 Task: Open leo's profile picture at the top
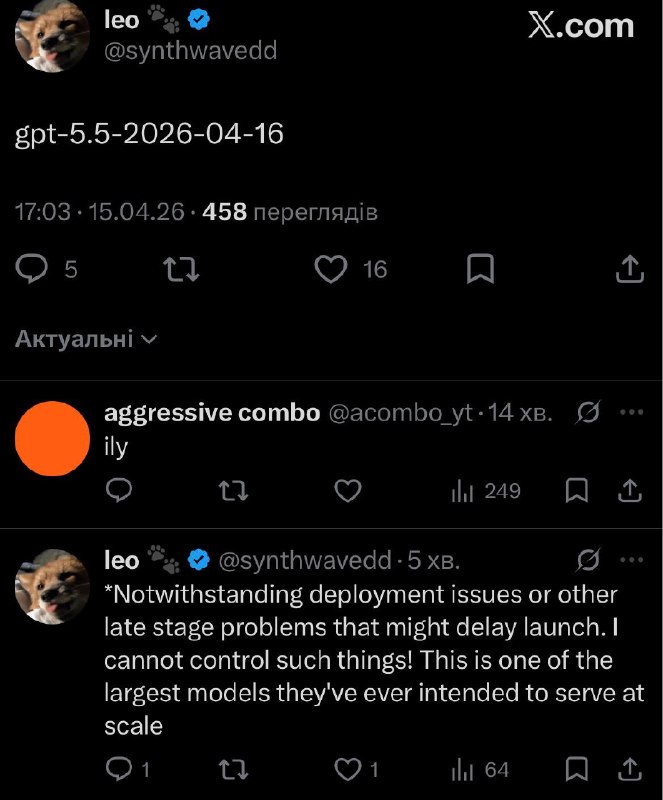coord(54,36)
